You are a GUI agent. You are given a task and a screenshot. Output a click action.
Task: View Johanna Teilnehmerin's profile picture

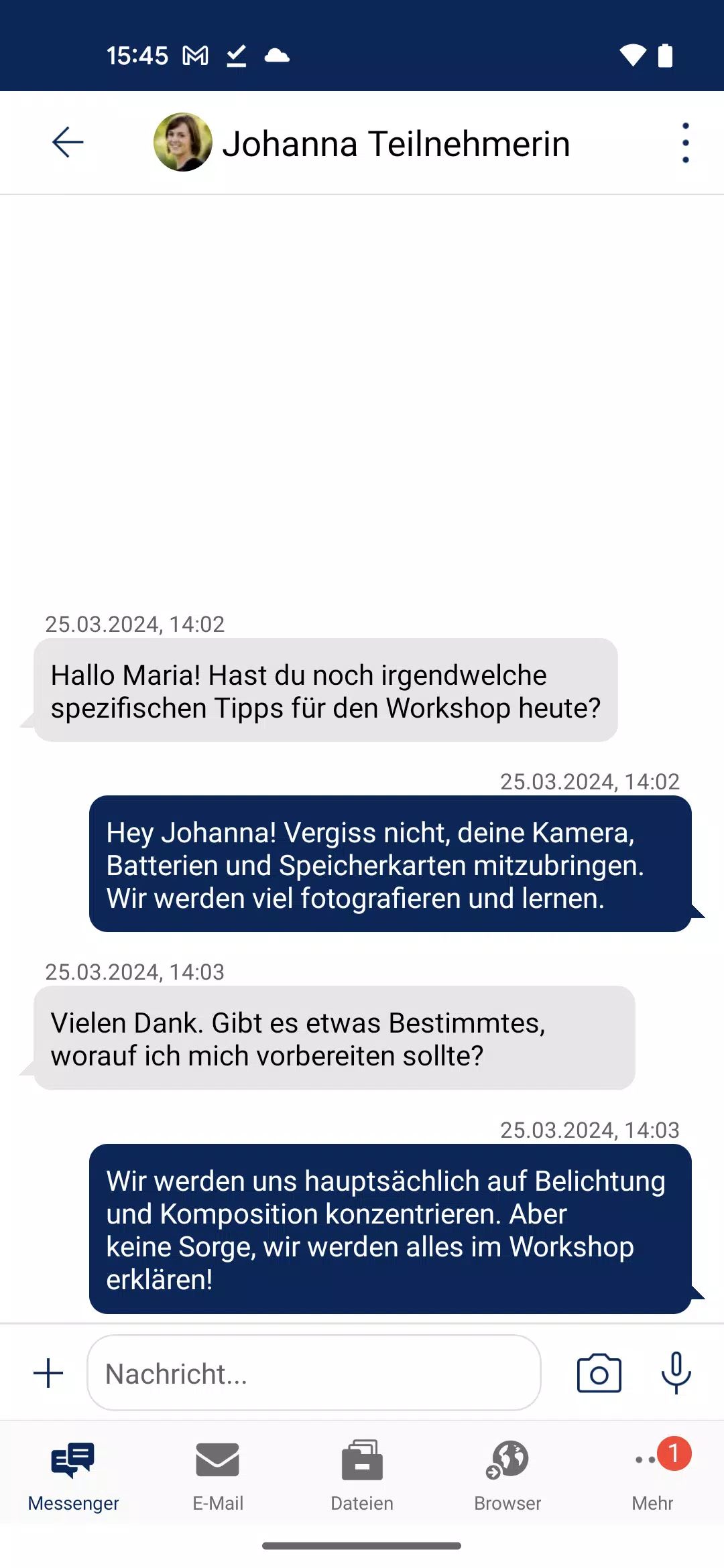coord(182,141)
